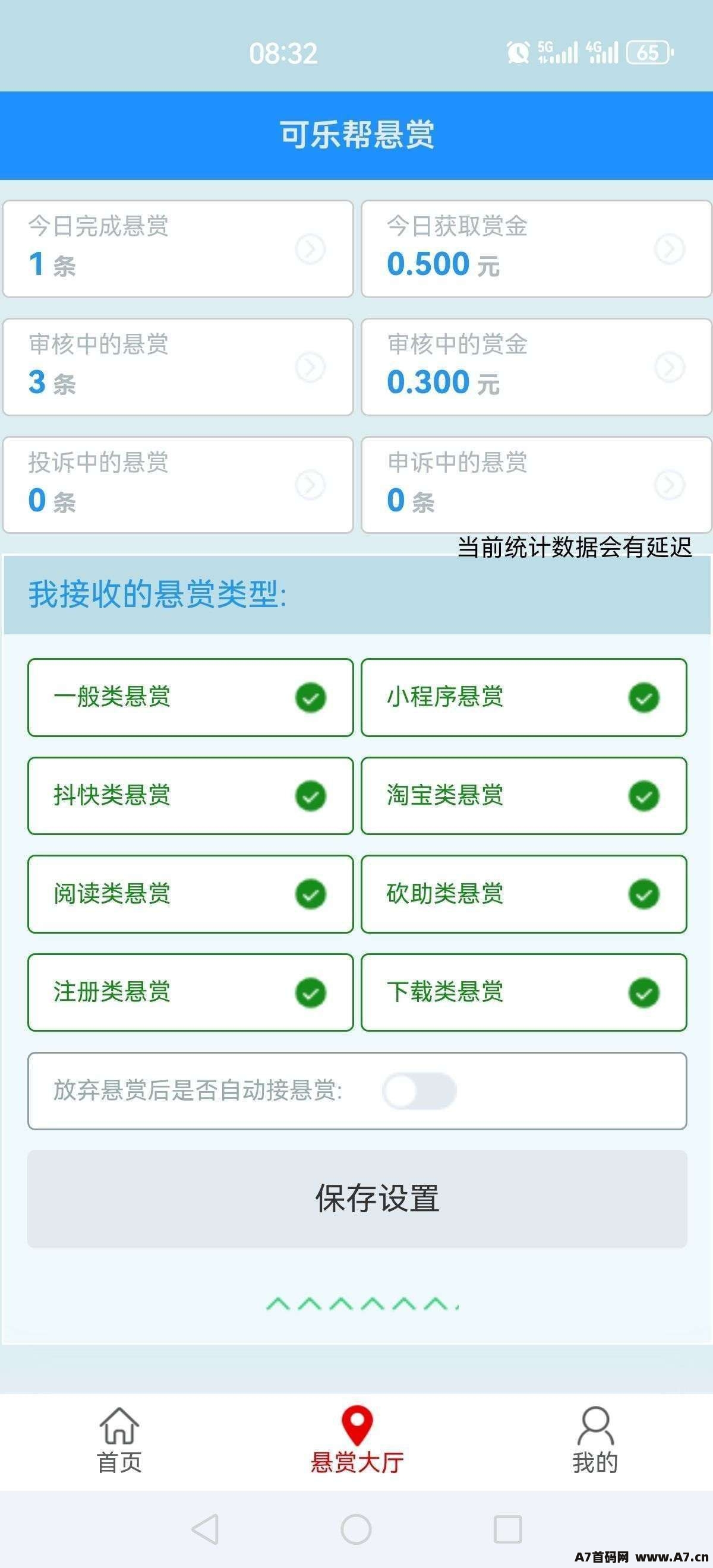
Task: View 审核中的赏金 details
Action: click(x=537, y=367)
